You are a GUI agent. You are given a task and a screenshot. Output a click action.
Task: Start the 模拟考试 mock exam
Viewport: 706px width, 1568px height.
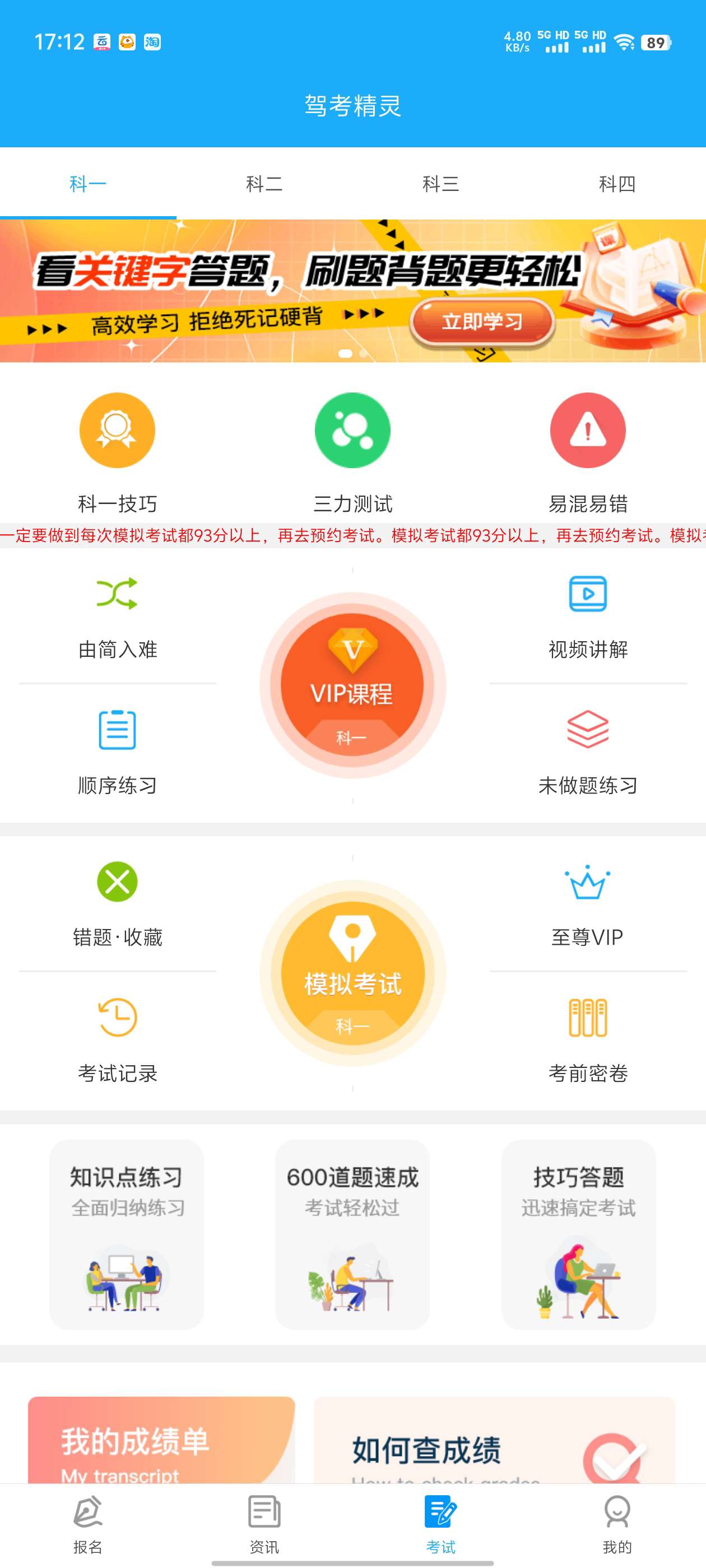(x=352, y=973)
